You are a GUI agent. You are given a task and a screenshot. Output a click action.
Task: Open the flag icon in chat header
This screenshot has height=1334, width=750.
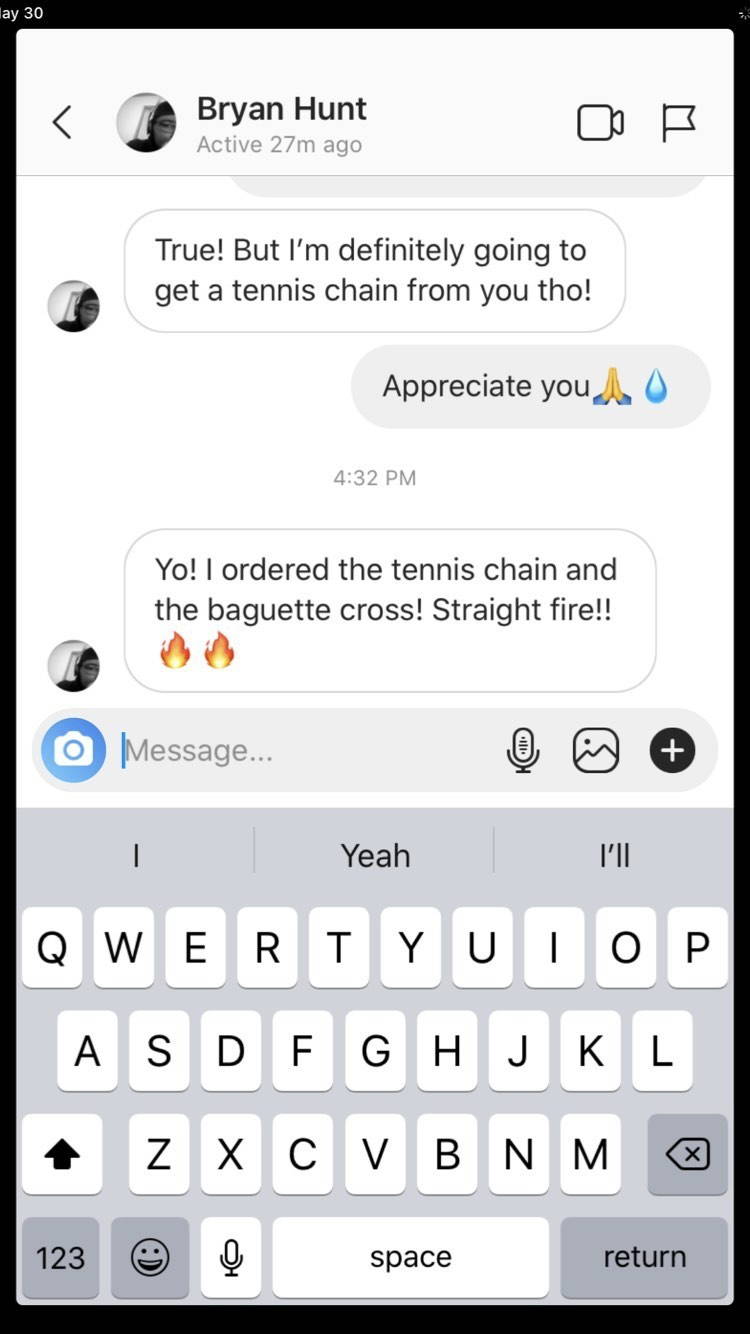point(679,123)
